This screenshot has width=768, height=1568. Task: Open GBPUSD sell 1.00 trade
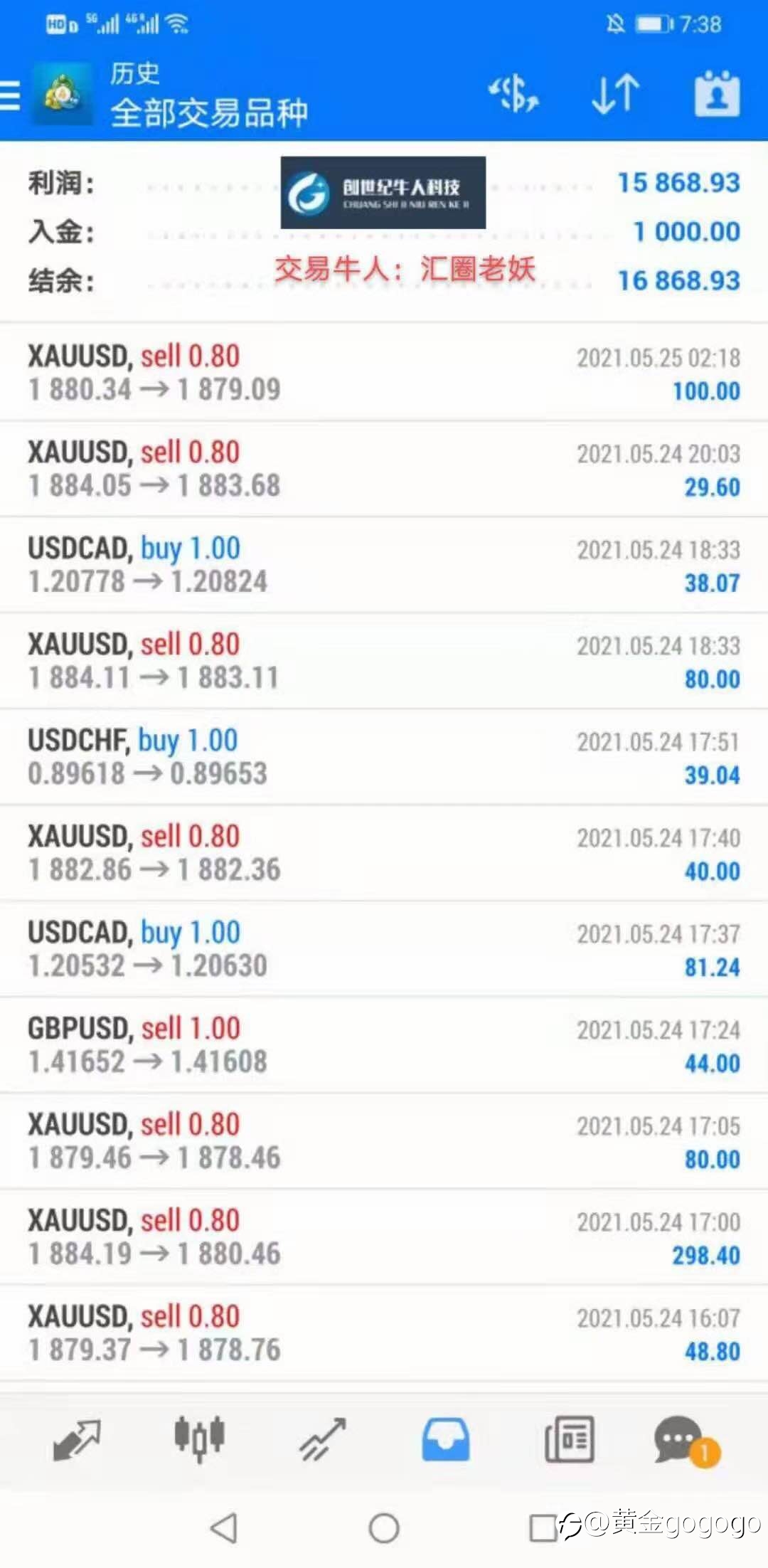tap(384, 1045)
